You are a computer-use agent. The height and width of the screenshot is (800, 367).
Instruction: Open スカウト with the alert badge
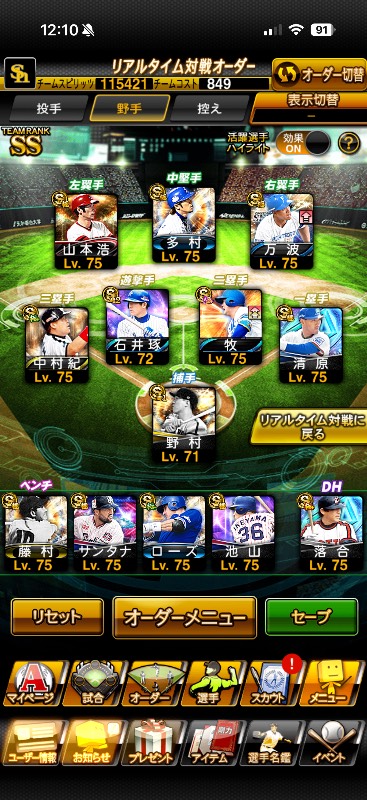coord(274,684)
